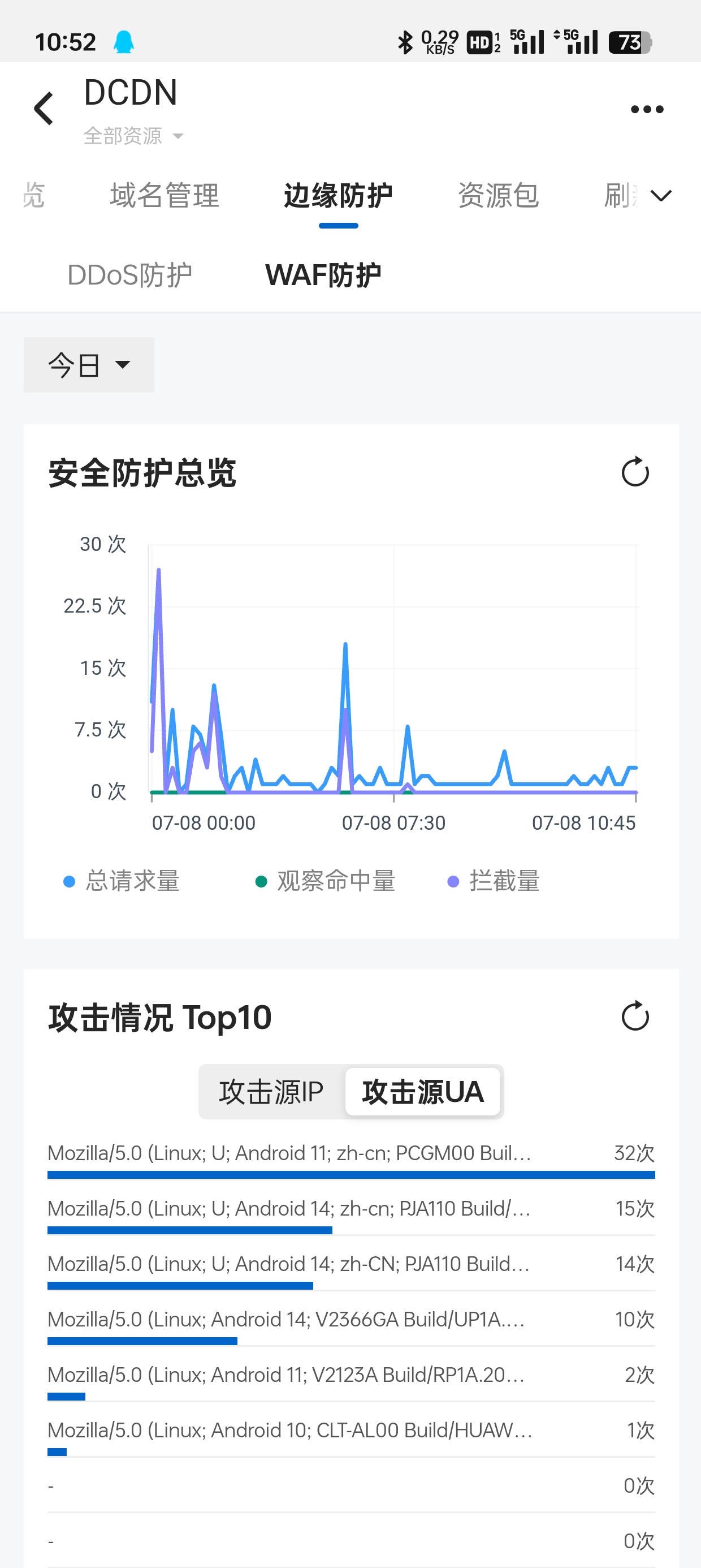
Task: Toggle the 观察命中量 legend series
Action: pyautogui.click(x=326, y=881)
